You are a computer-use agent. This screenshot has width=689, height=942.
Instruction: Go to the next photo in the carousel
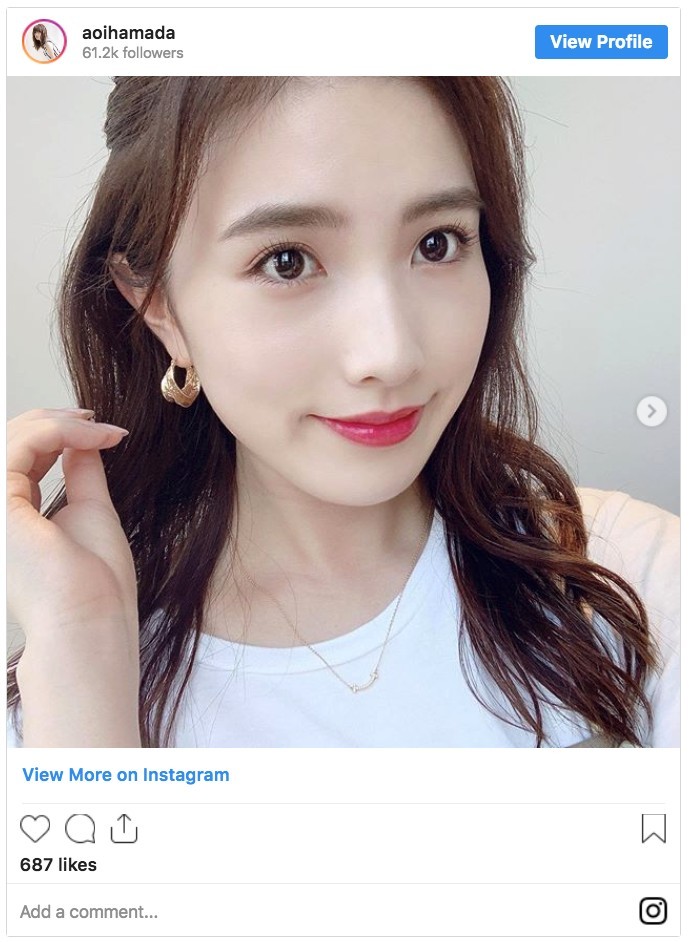pos(651,411)
